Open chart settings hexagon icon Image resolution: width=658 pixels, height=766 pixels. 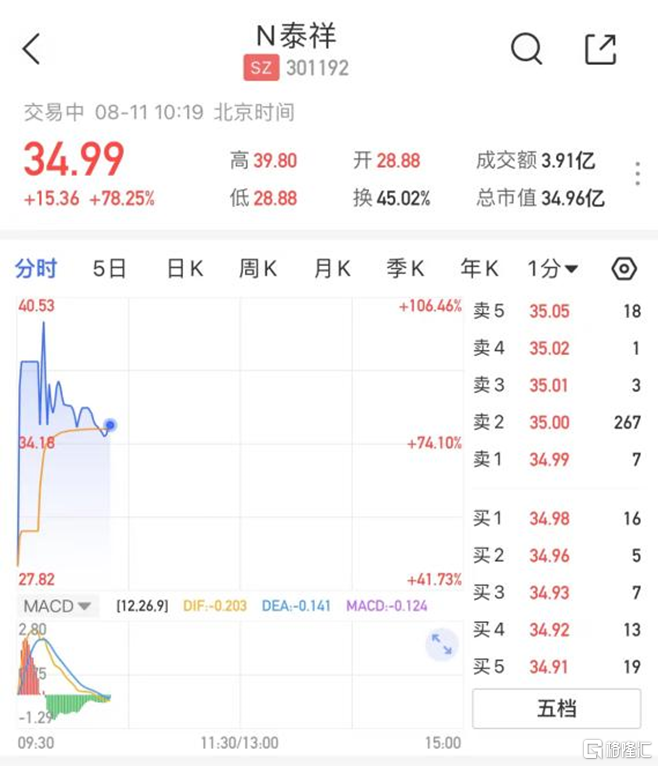[x=624, y=268]
